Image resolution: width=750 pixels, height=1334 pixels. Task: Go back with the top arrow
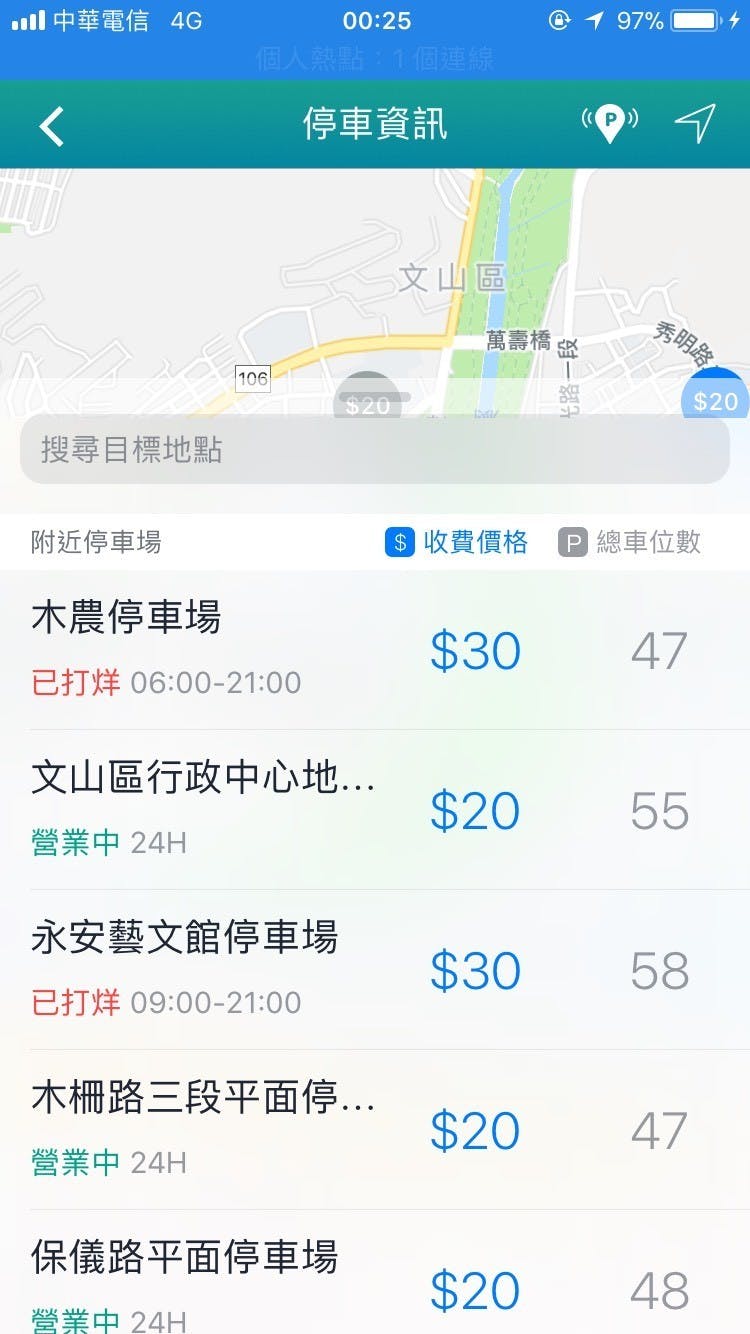[50, 126]
